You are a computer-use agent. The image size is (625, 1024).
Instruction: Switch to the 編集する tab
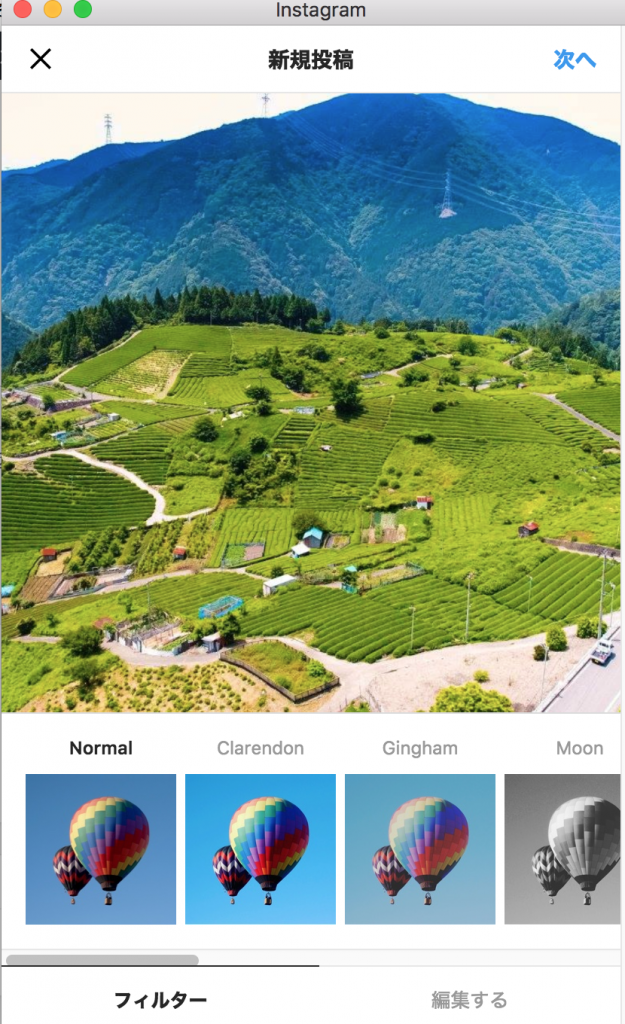(x=469, y=999)
